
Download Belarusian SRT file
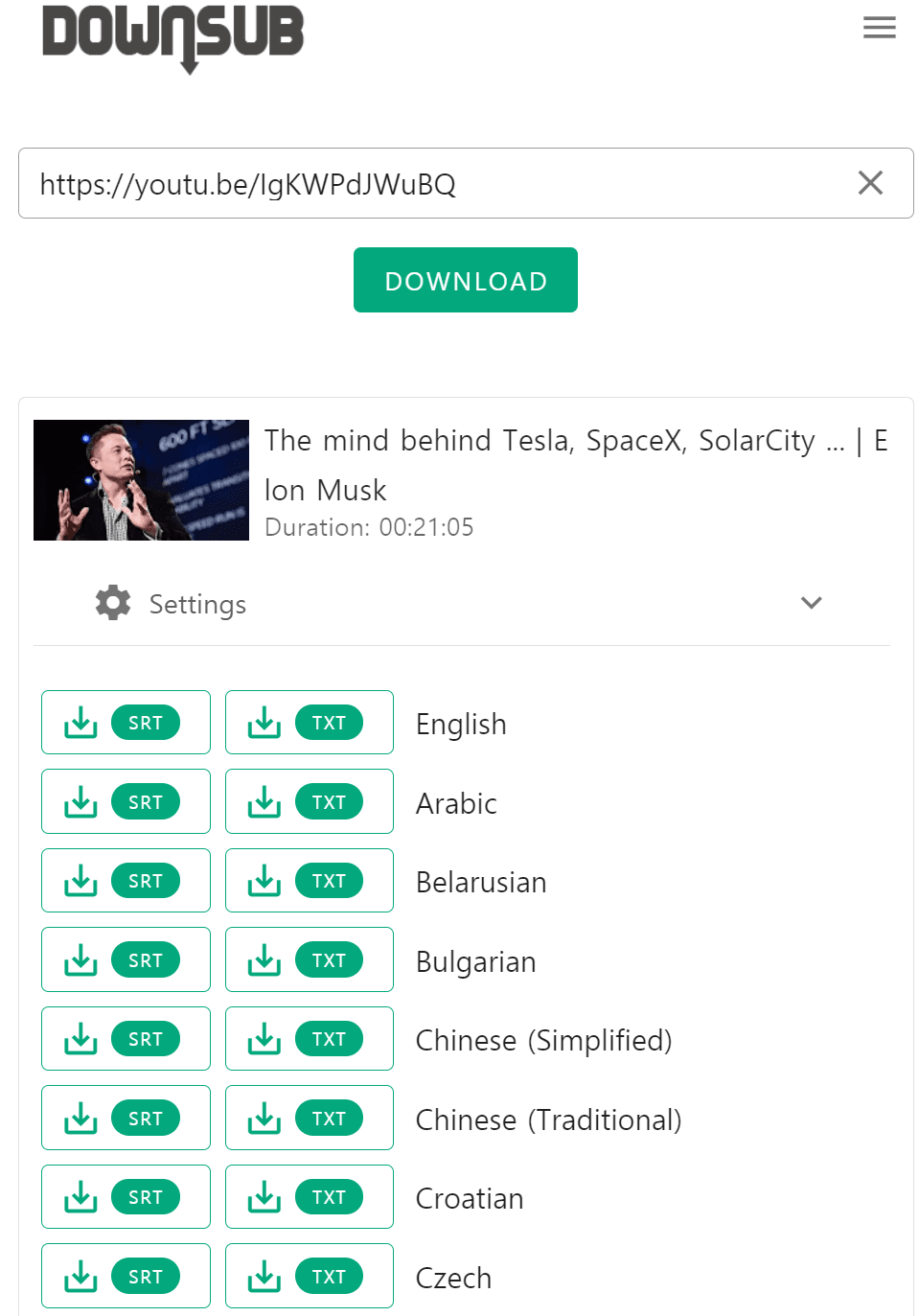pos(126,881)
